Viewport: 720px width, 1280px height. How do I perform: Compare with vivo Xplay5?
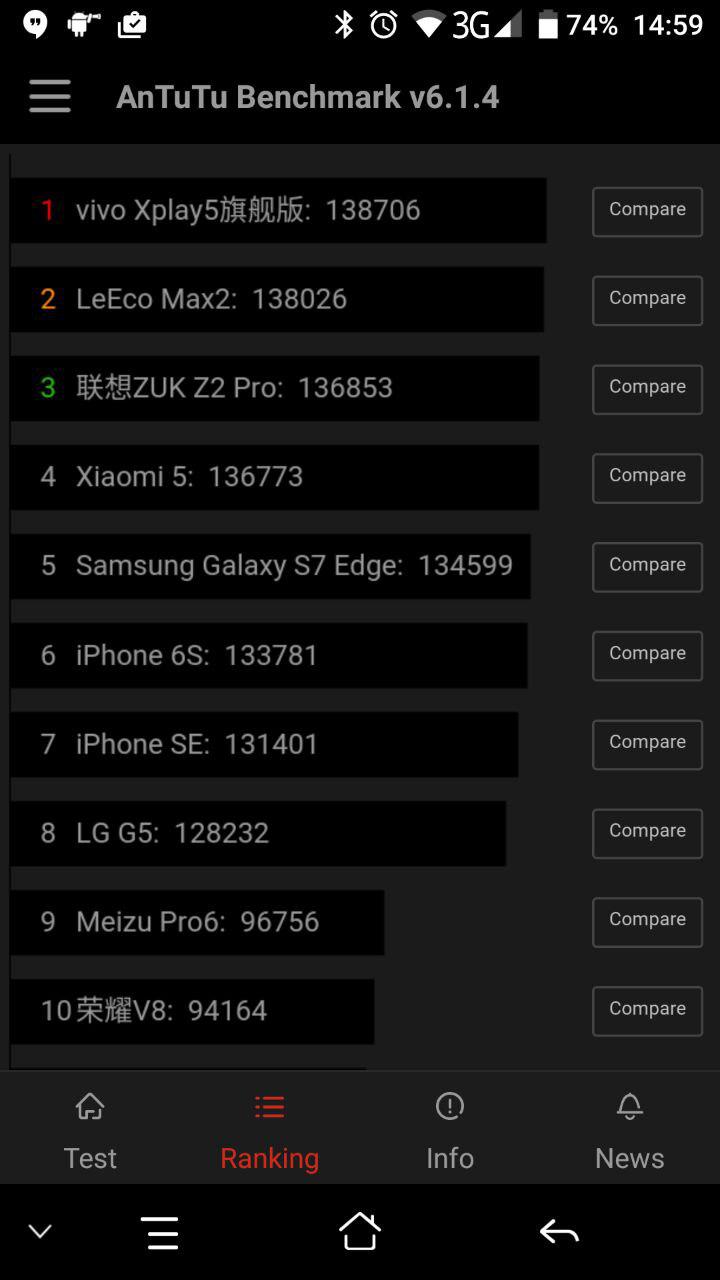pos(647,211)
